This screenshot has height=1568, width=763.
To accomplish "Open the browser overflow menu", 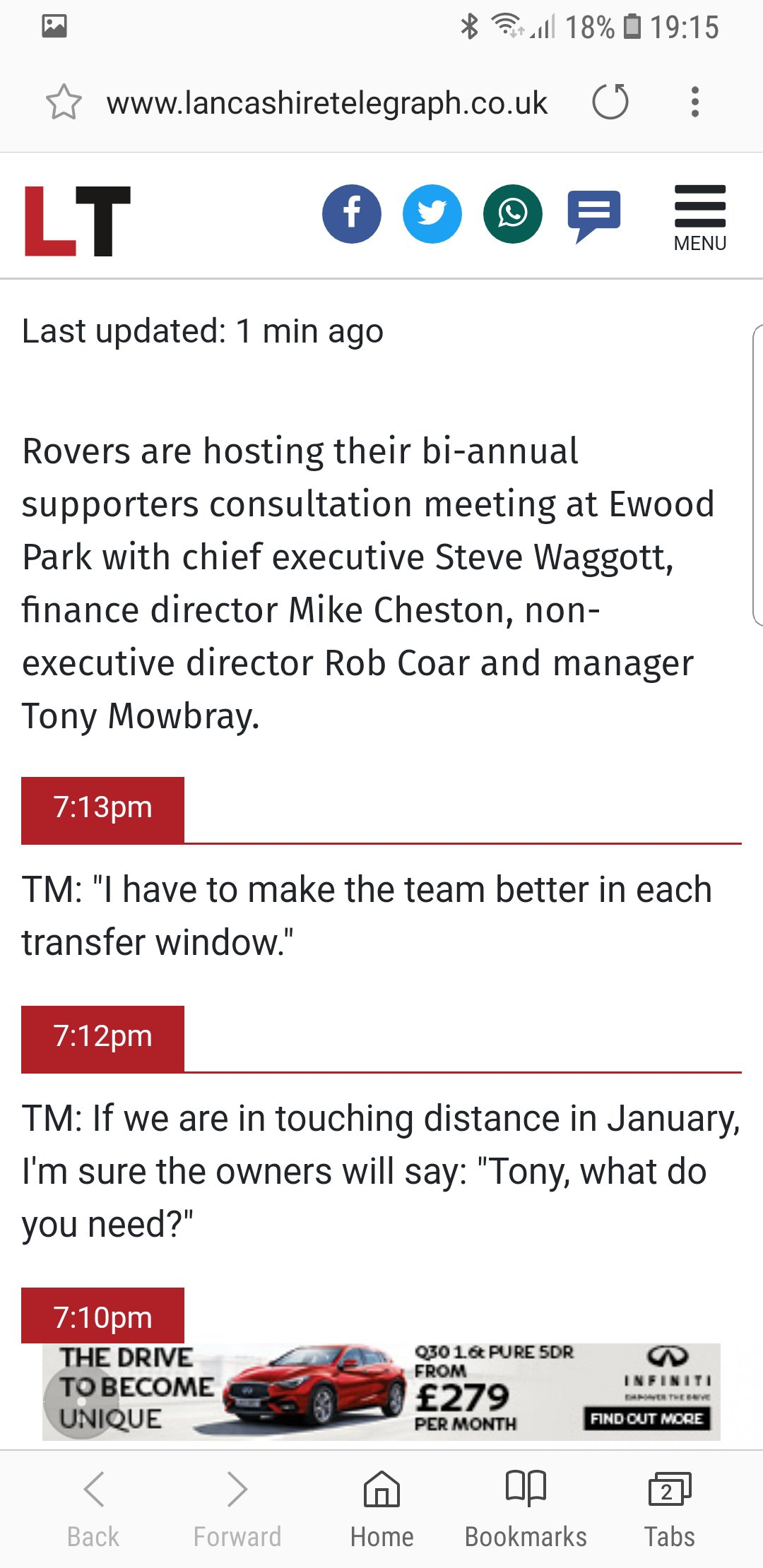I will point(695,102).
